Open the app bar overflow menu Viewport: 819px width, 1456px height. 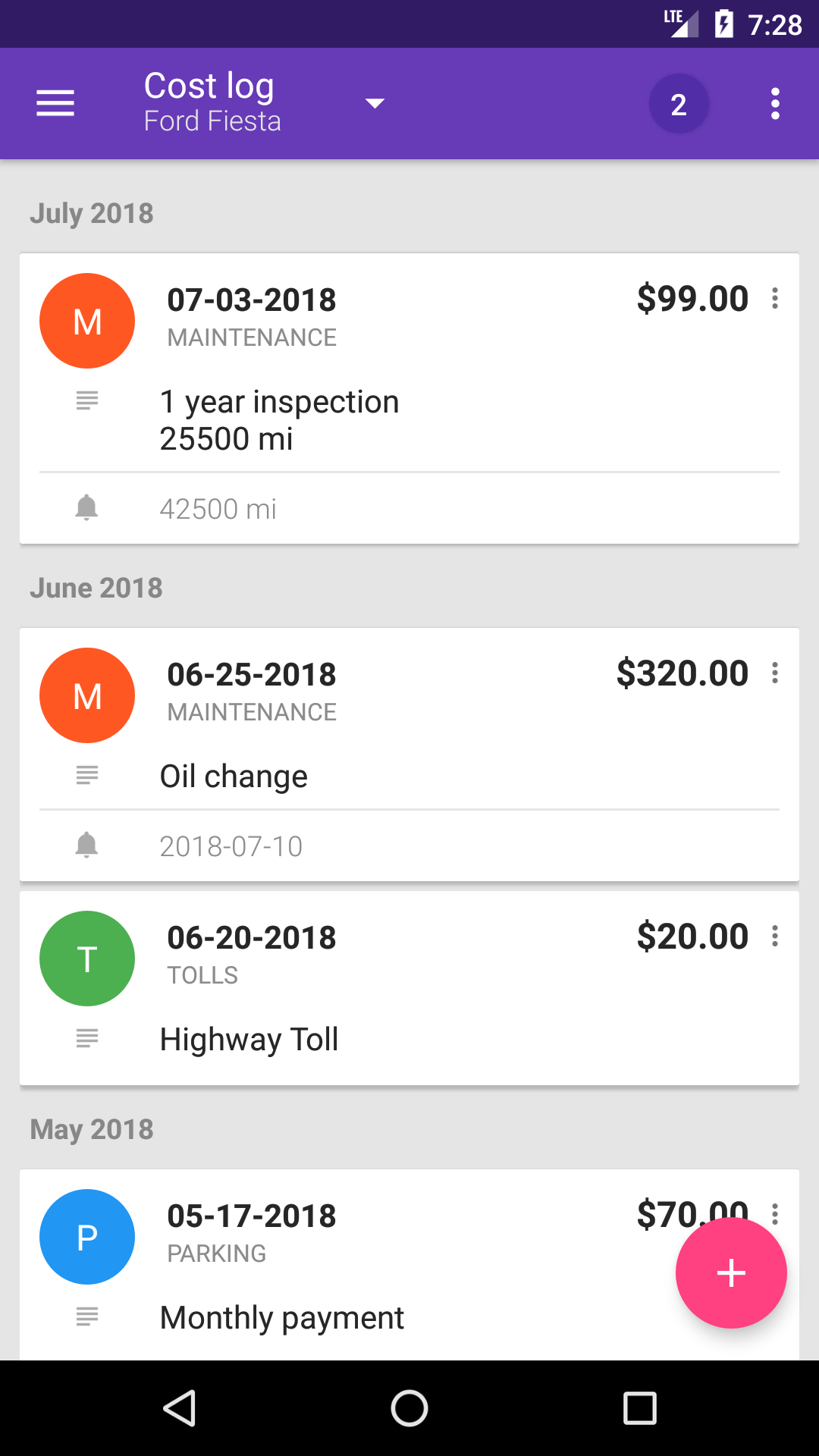(x=775, y=104)
